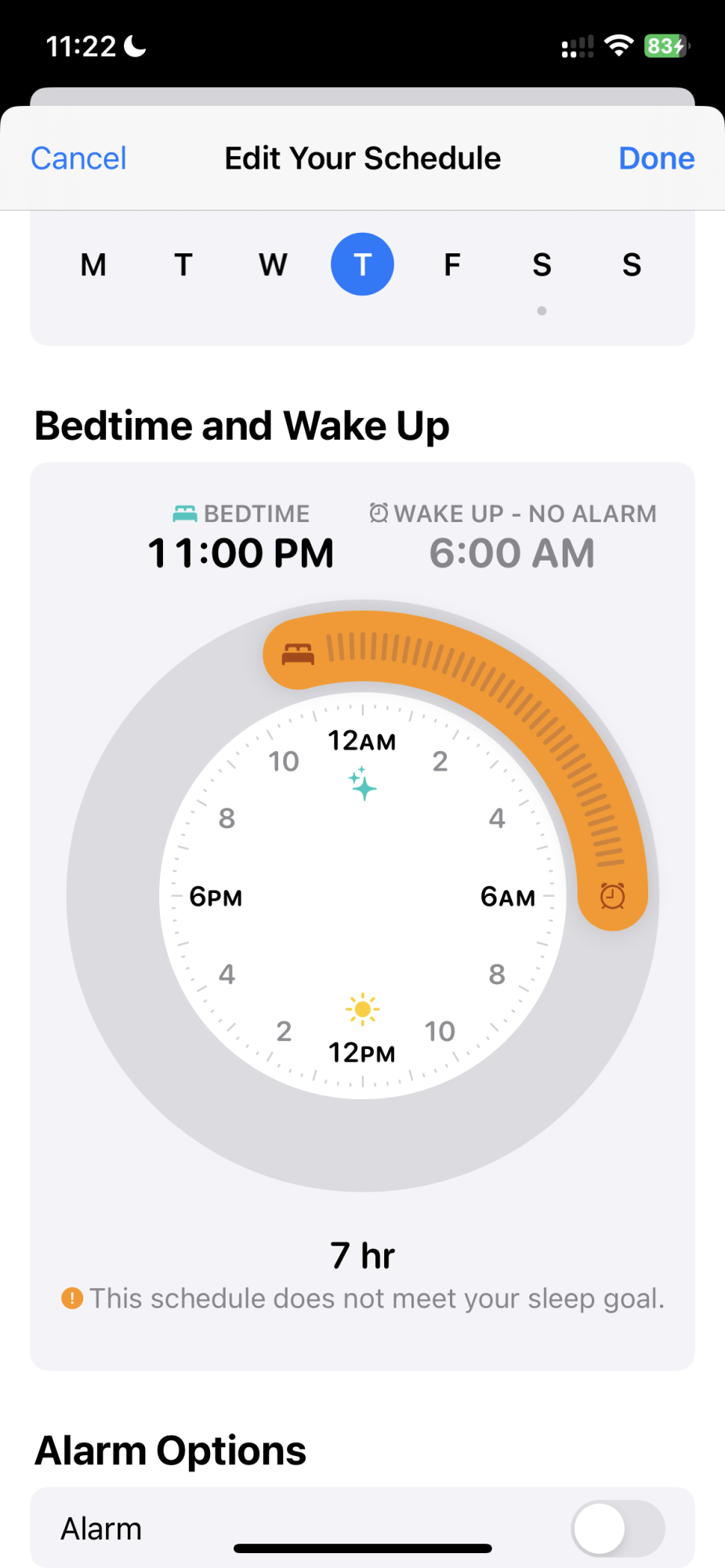Cancel editing the schedule
Screen dimensions: 725x1568
coord(78,158)
